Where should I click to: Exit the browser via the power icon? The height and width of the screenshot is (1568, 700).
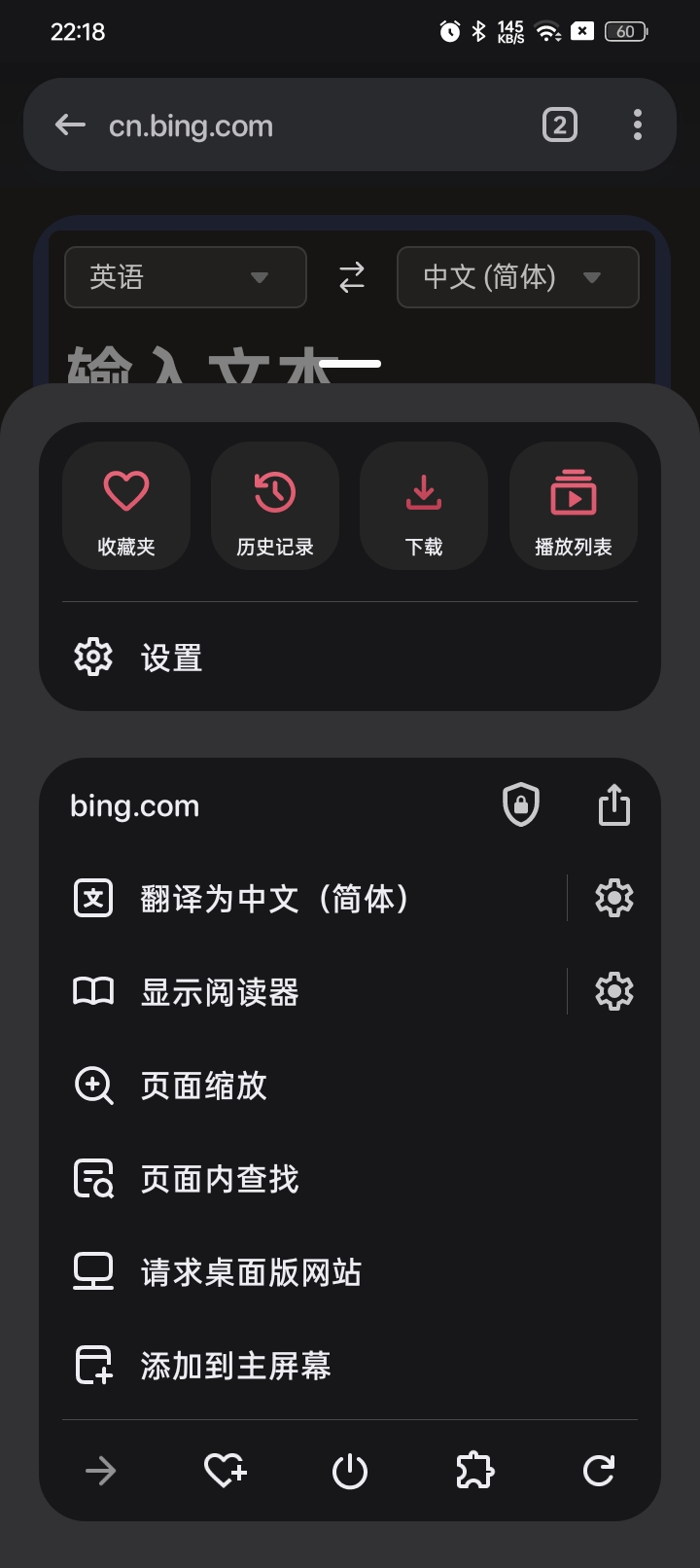click(350, 1472)
